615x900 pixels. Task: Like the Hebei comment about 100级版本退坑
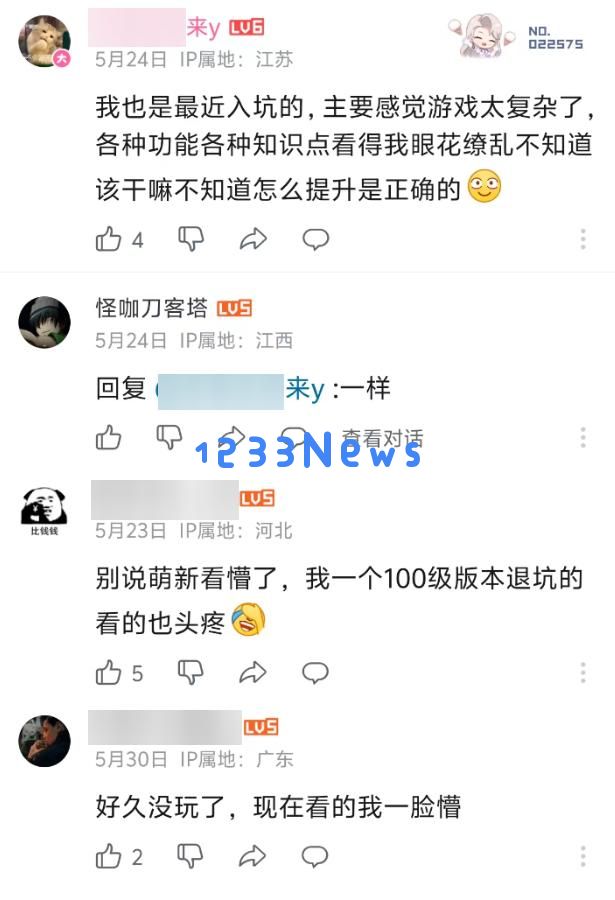(109, 673)
